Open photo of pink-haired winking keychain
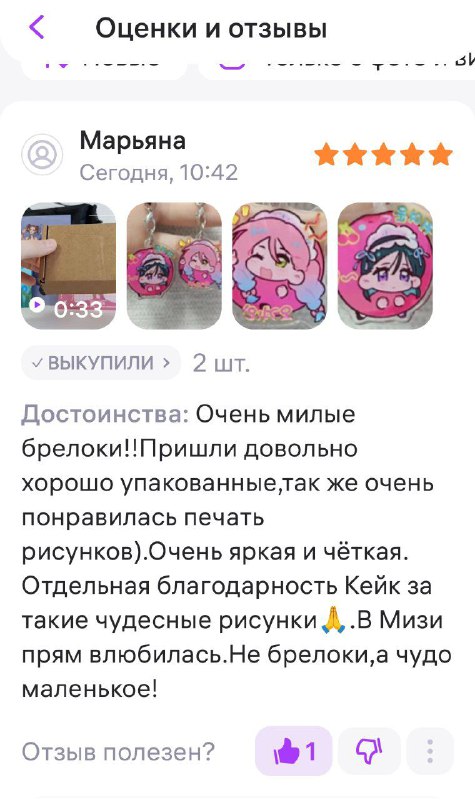This screenshot has height=800, width=475. click(280, 265)
